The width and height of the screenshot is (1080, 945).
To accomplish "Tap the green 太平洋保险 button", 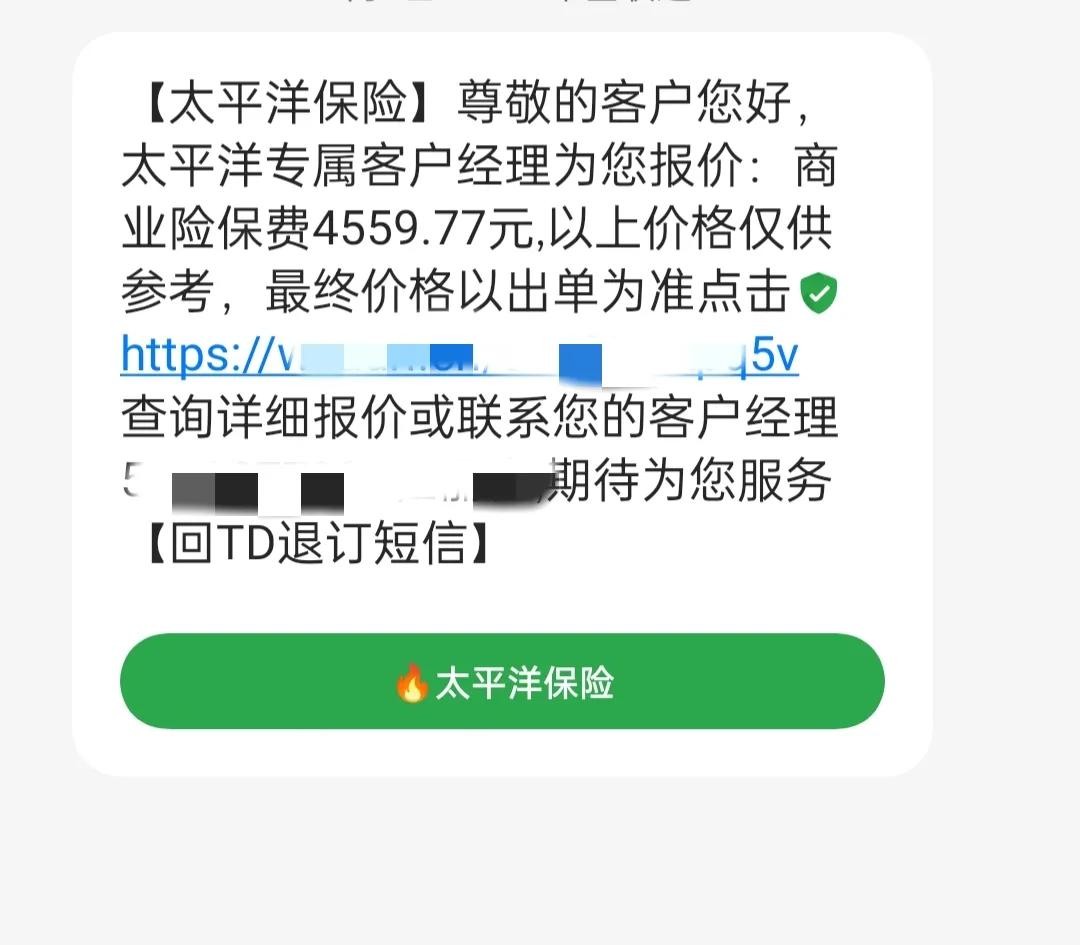I will point(502,682).
